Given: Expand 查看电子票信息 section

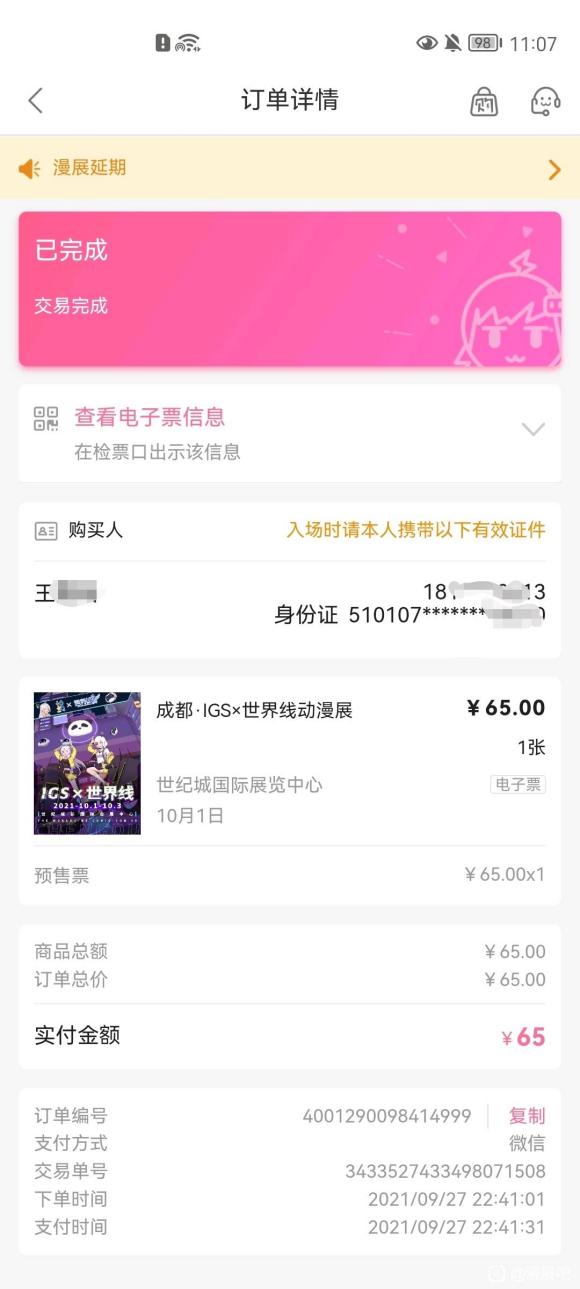Looking at the screenshot, I should pos(290,434).
